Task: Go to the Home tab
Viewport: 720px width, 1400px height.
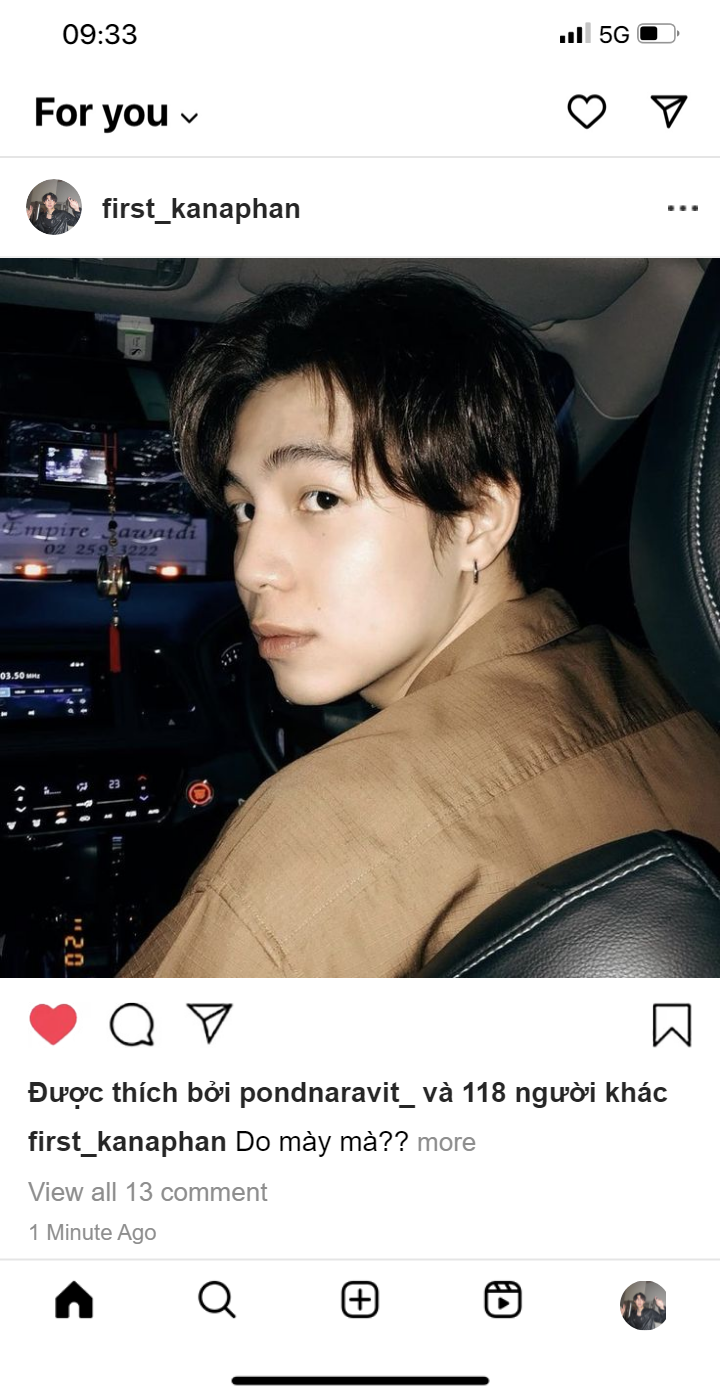Action: coord(74,1300)
